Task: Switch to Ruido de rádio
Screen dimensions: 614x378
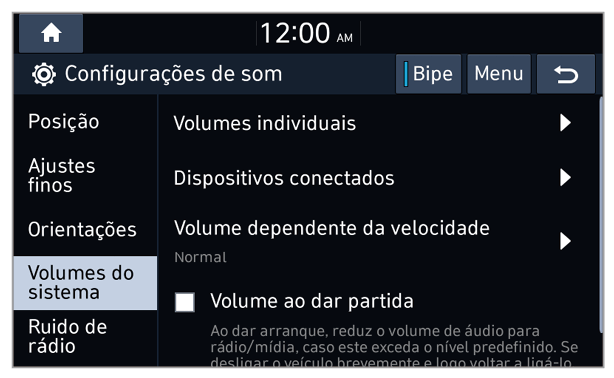Action: [85, 337]
